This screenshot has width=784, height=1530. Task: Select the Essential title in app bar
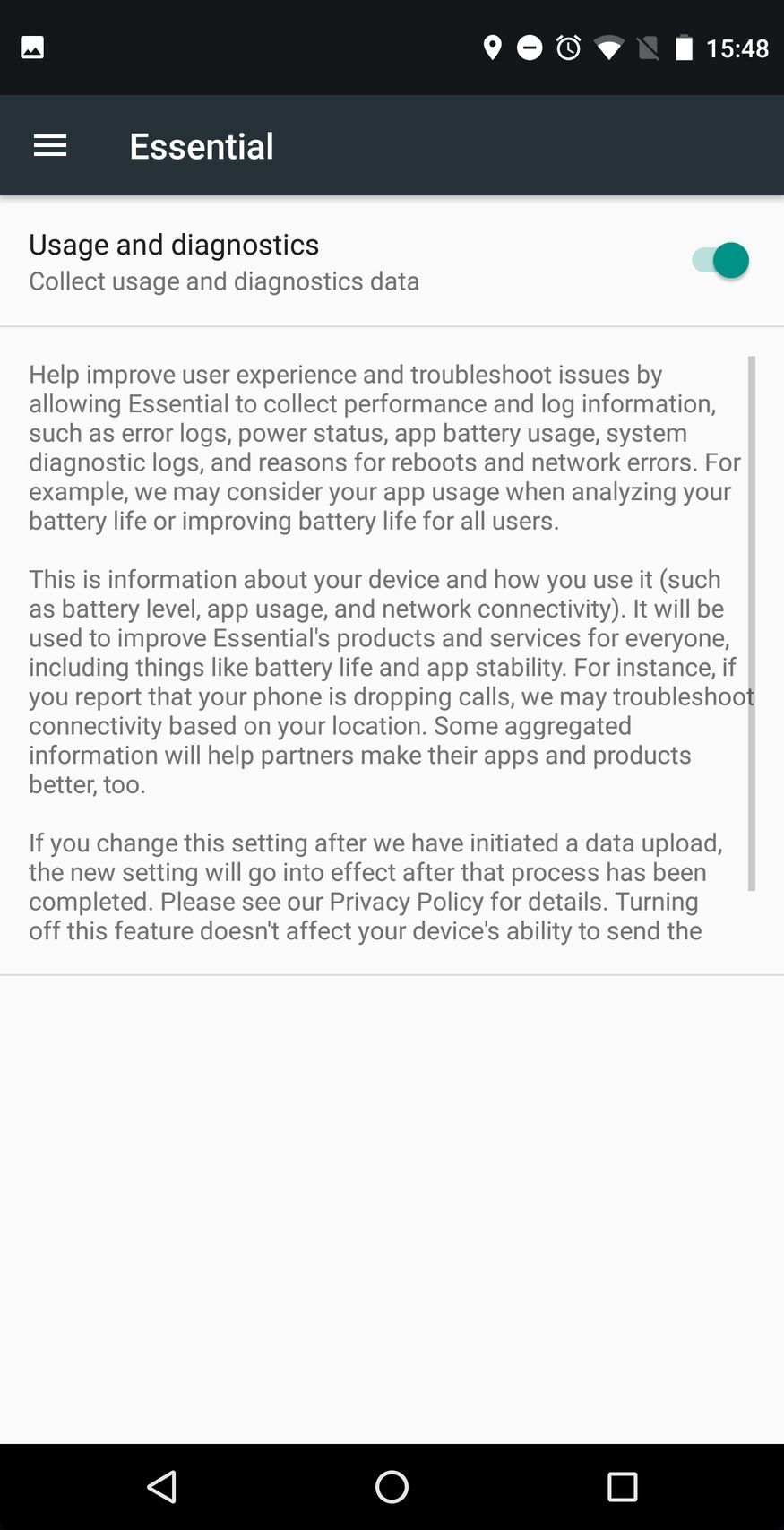point(201,144)
